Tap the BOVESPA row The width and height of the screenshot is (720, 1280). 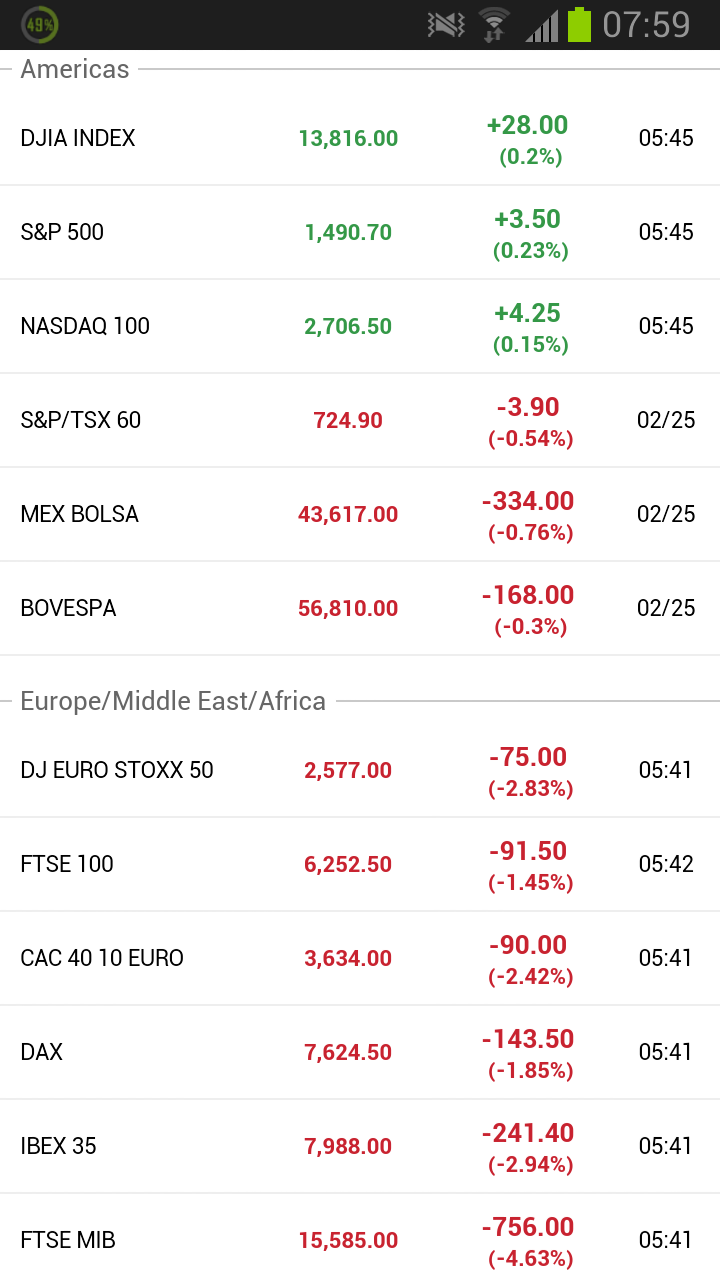point(360,608)
